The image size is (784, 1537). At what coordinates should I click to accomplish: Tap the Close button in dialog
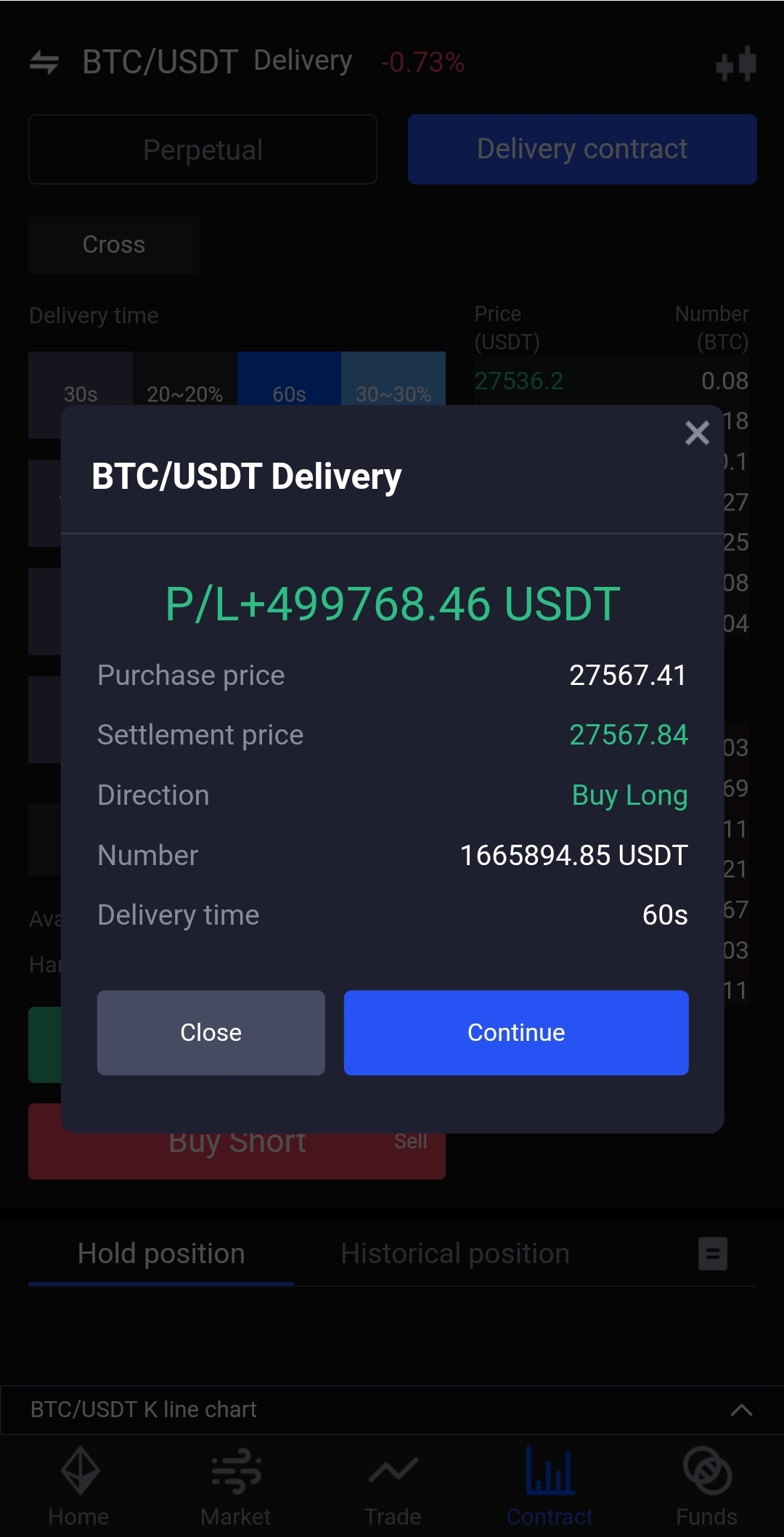click(211, 1032)
